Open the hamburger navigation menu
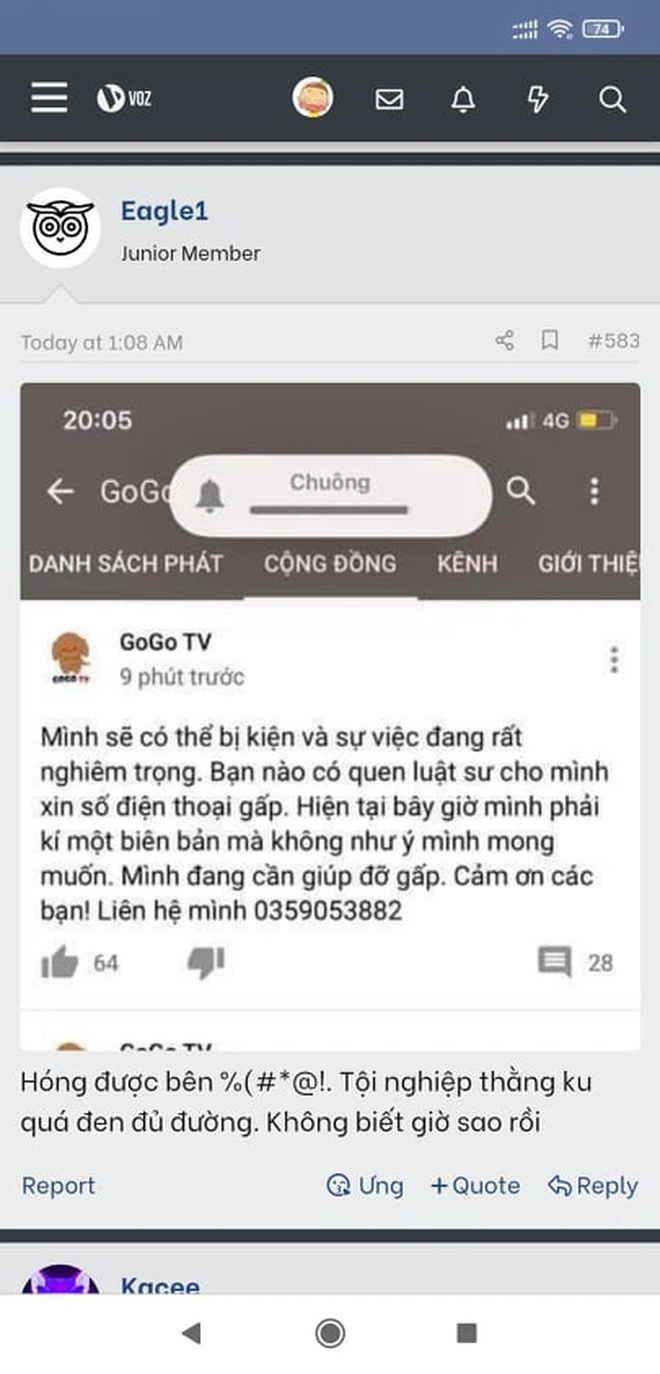The image size is (660, 1374). pos(49,98)
